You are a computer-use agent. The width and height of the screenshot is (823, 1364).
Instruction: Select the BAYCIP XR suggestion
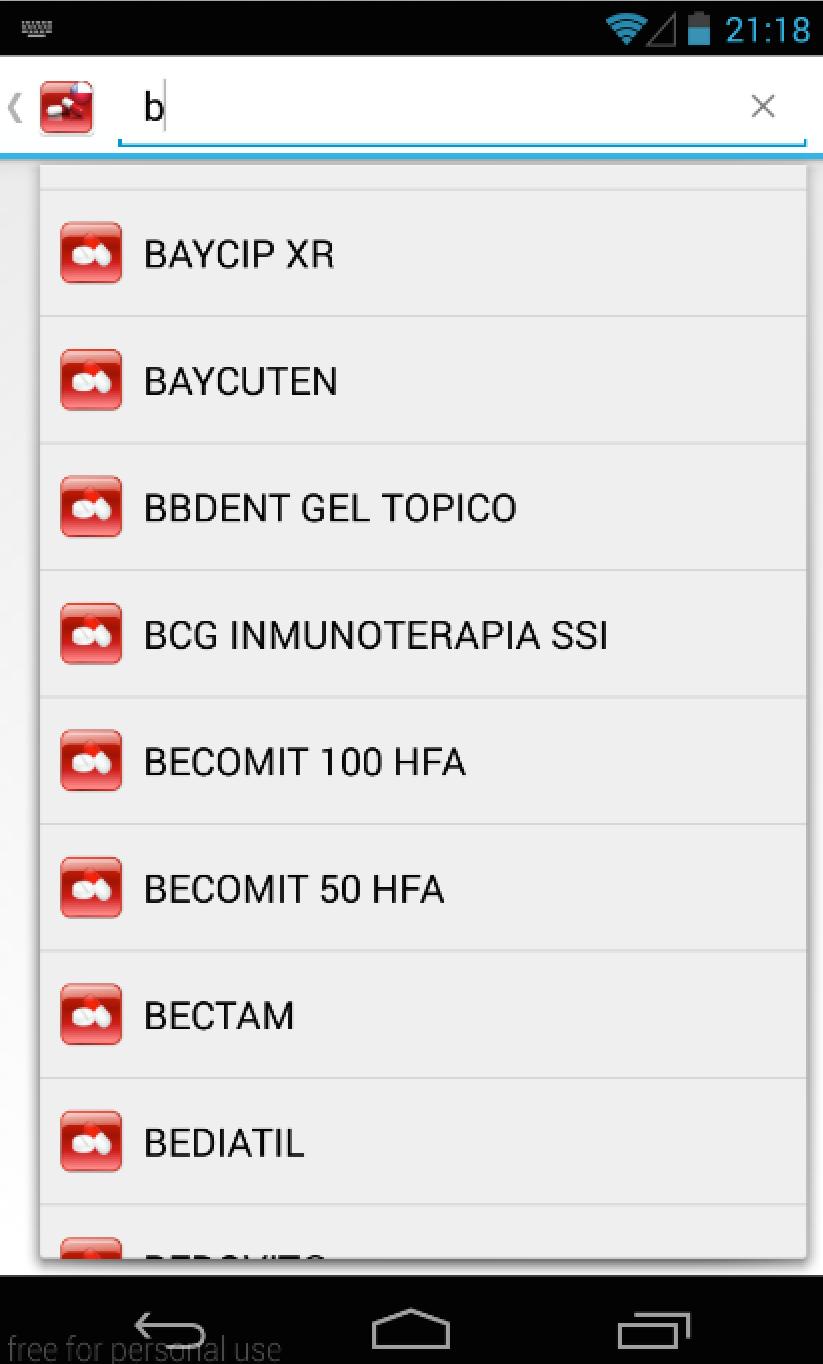(x=422, y=254)
